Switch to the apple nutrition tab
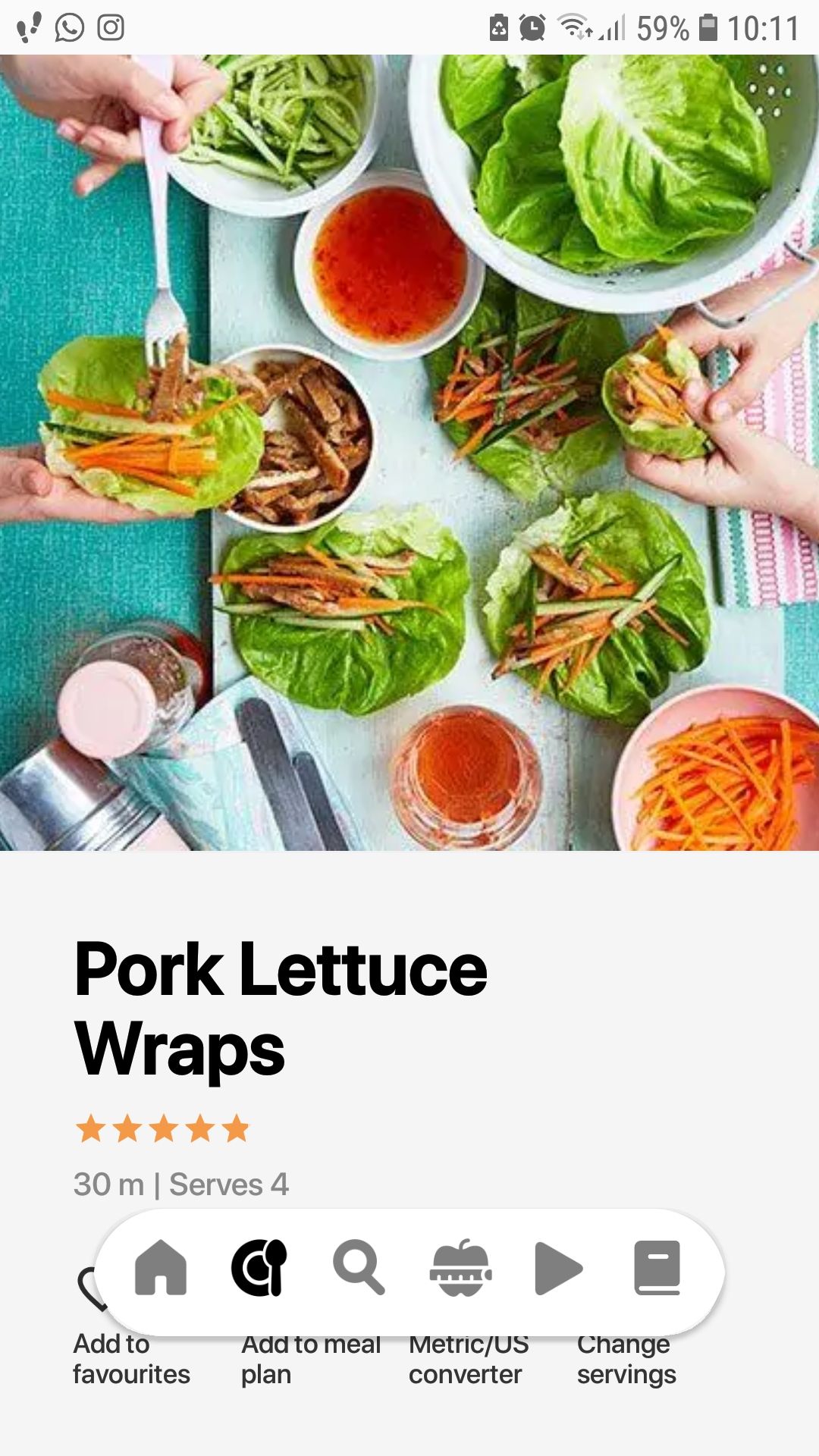The width and height of the screenshot is (819, 1456). point(460,1268)
